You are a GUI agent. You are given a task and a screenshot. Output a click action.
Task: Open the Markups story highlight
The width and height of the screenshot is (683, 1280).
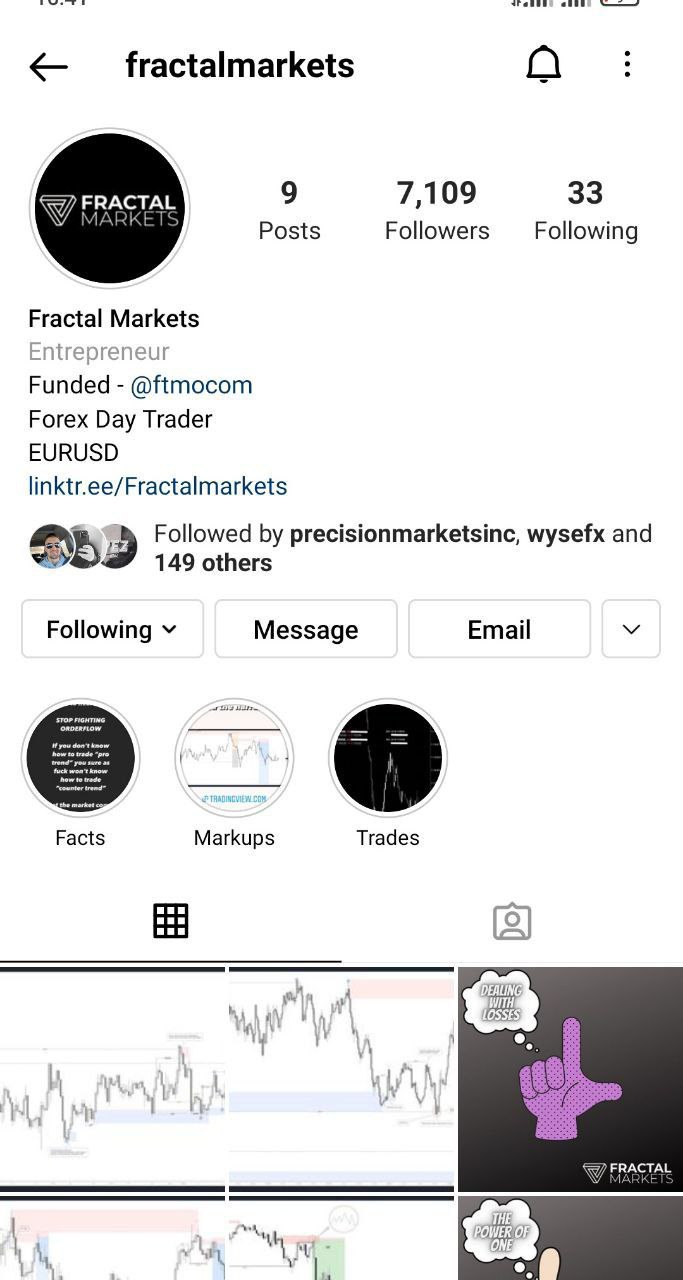tap(234, 758)
